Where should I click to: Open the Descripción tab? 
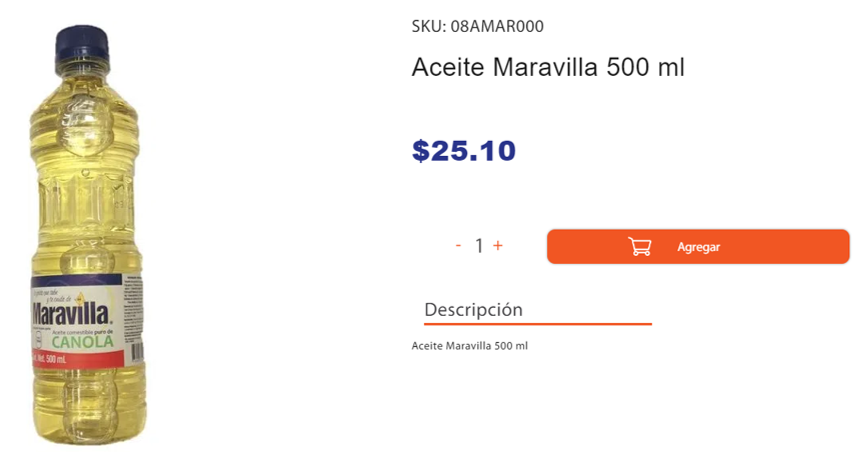pos(473,310)
